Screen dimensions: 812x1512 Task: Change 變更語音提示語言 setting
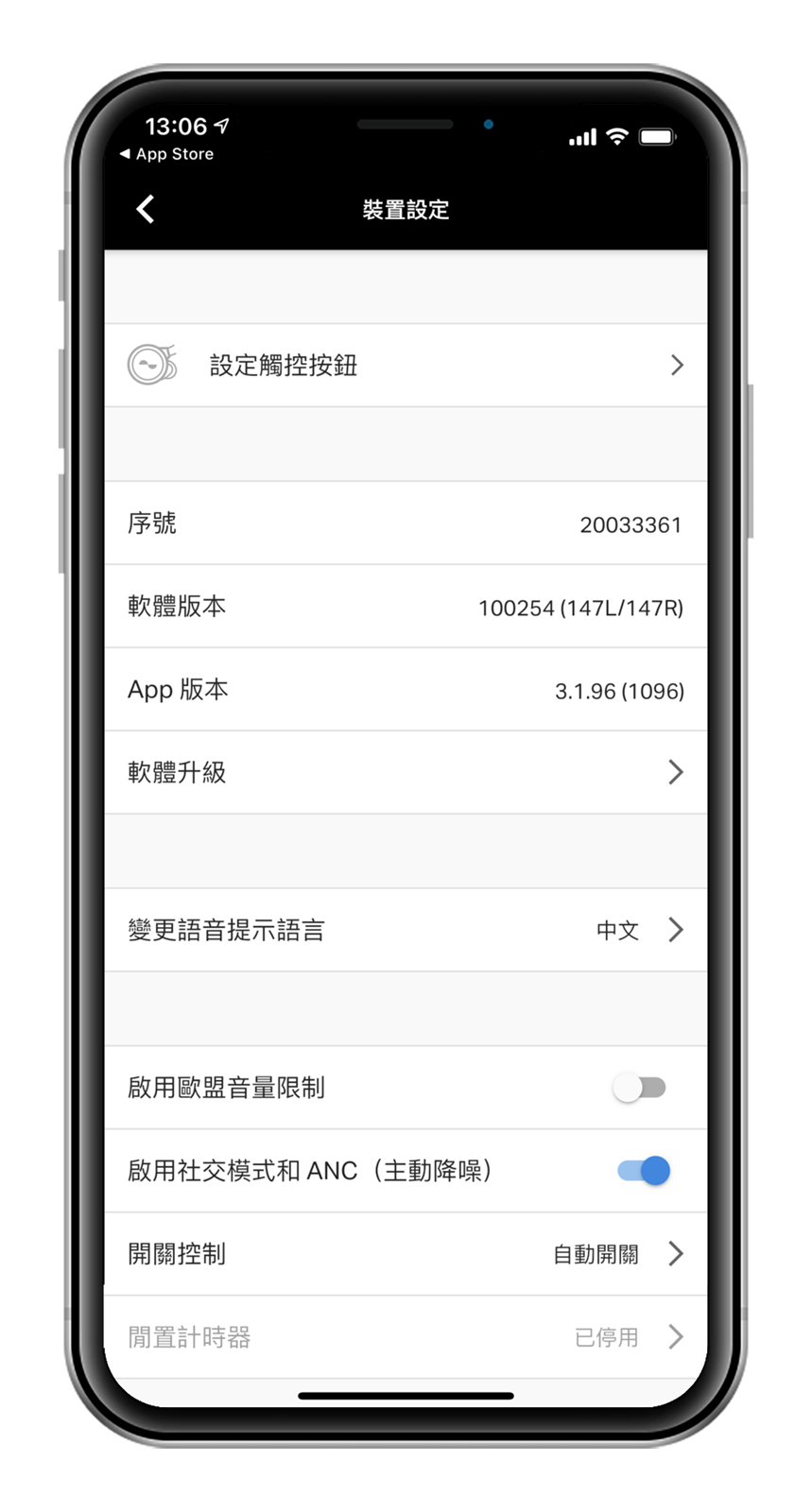[x=405, y=930]
